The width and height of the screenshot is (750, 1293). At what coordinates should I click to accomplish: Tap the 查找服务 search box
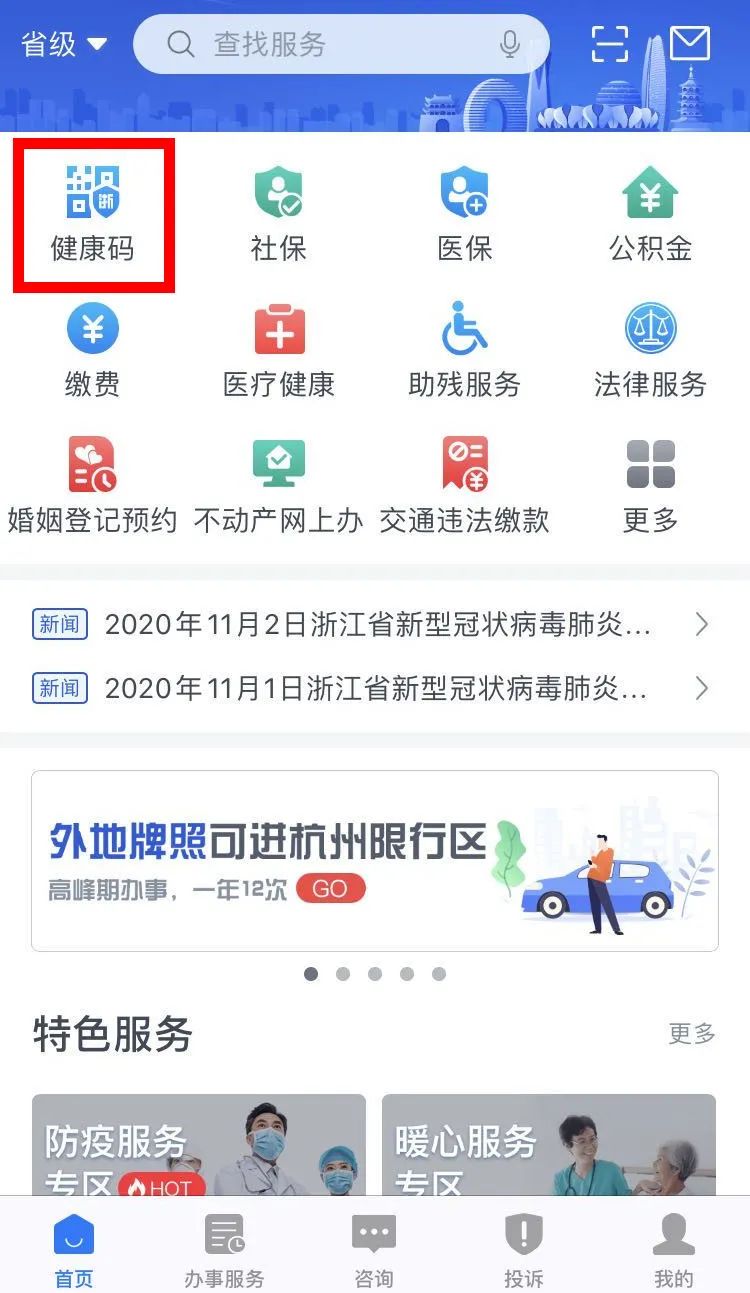pos(320,44)
